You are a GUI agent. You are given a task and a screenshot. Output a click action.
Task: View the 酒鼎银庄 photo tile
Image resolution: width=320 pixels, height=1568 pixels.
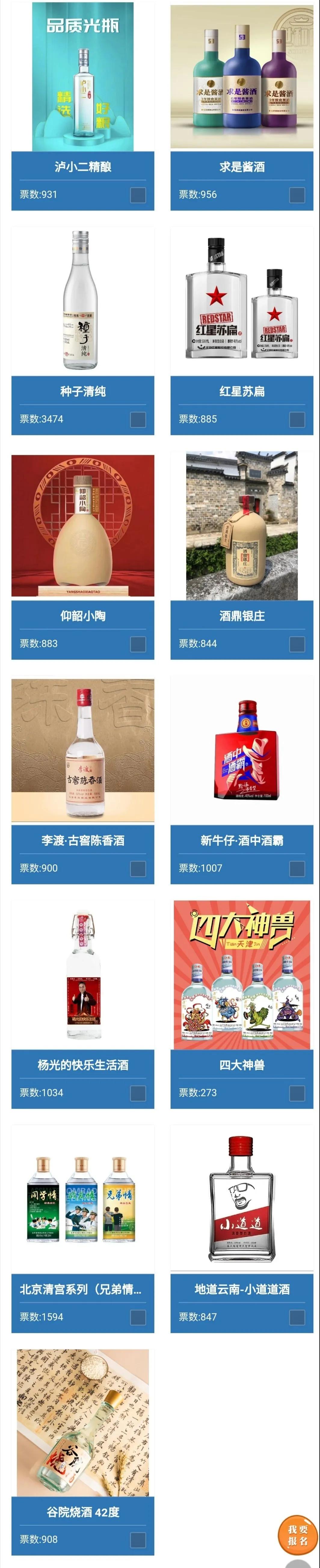coord(242,525)
